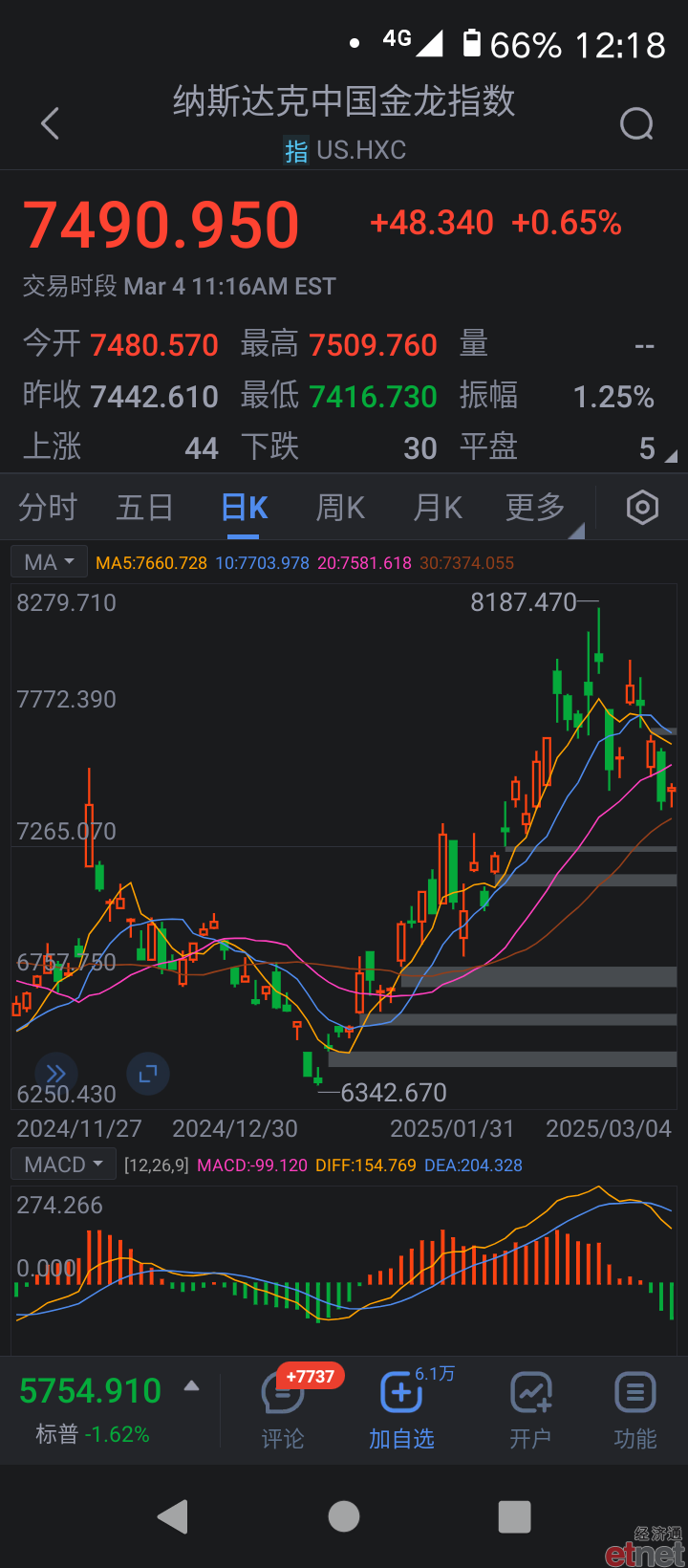Image resolution: width=688 pixels, height=1568 pixels.
Task: Open the search icon in the header
Action: click(x=636, y=123)
